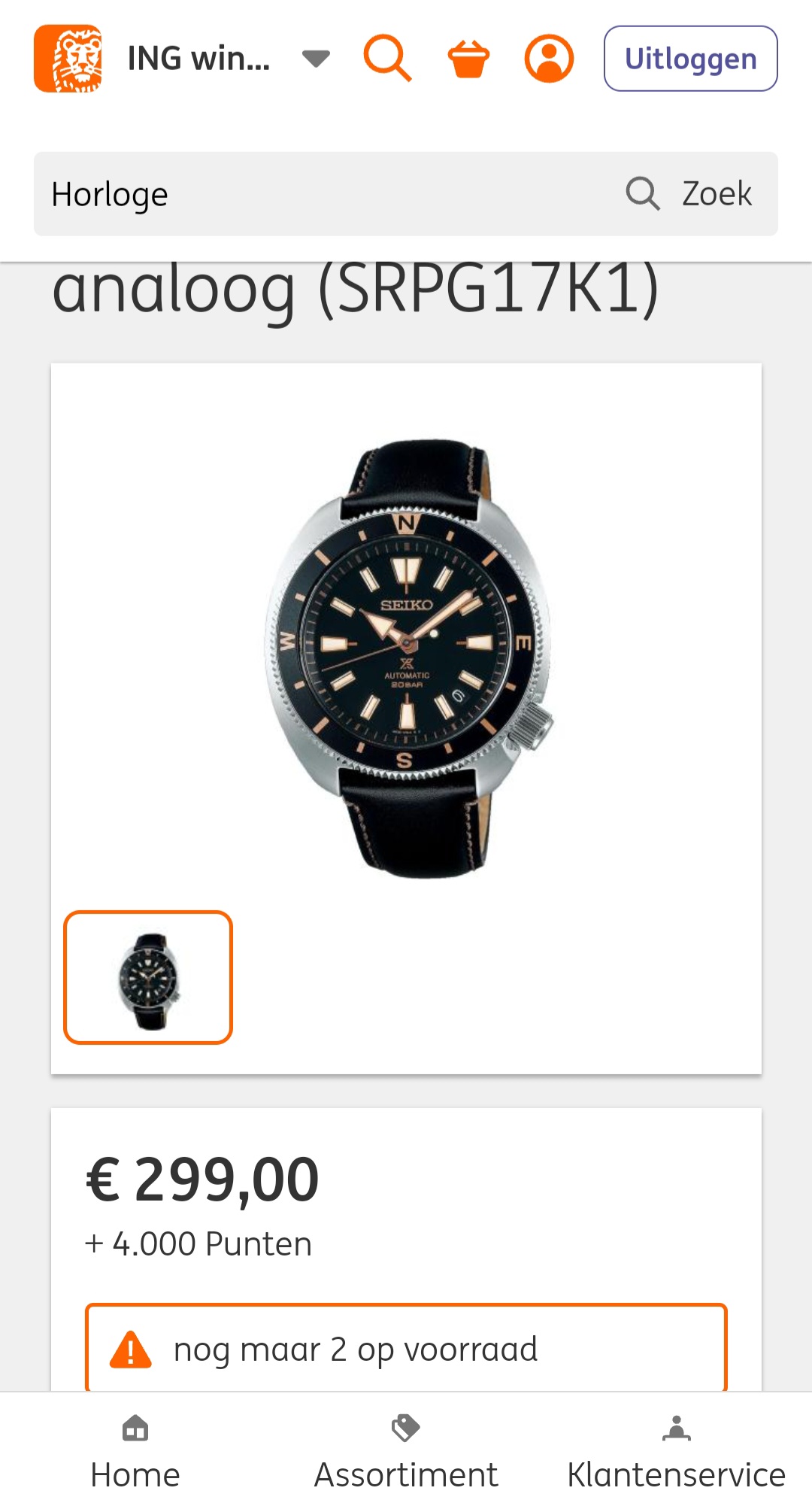Tap the orange search magnifier icon
The width and height of the screenshot is (812, 1509).
[x=387, y=58]
